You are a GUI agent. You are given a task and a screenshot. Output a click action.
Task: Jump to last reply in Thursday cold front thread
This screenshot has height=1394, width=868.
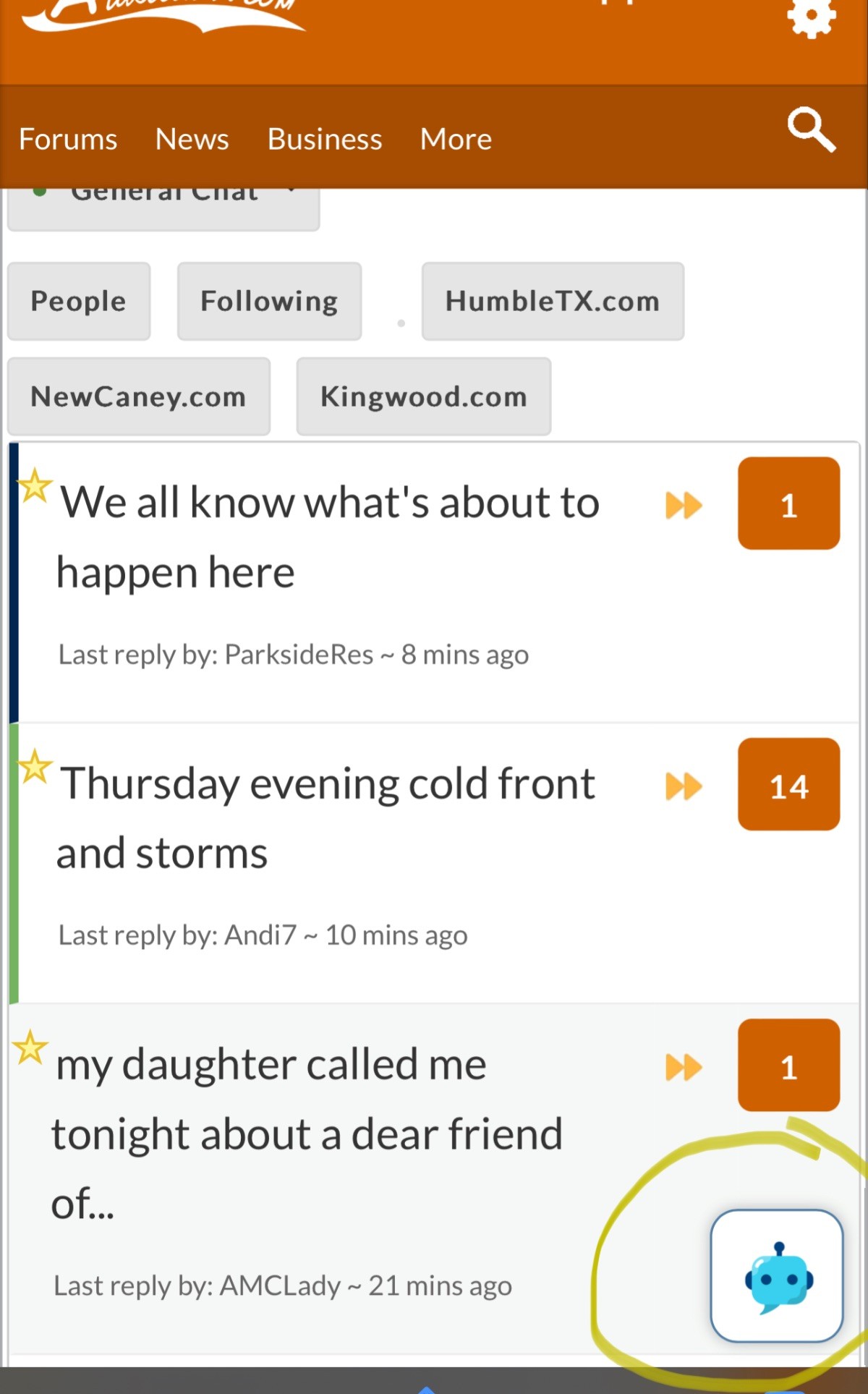point(684,786)
